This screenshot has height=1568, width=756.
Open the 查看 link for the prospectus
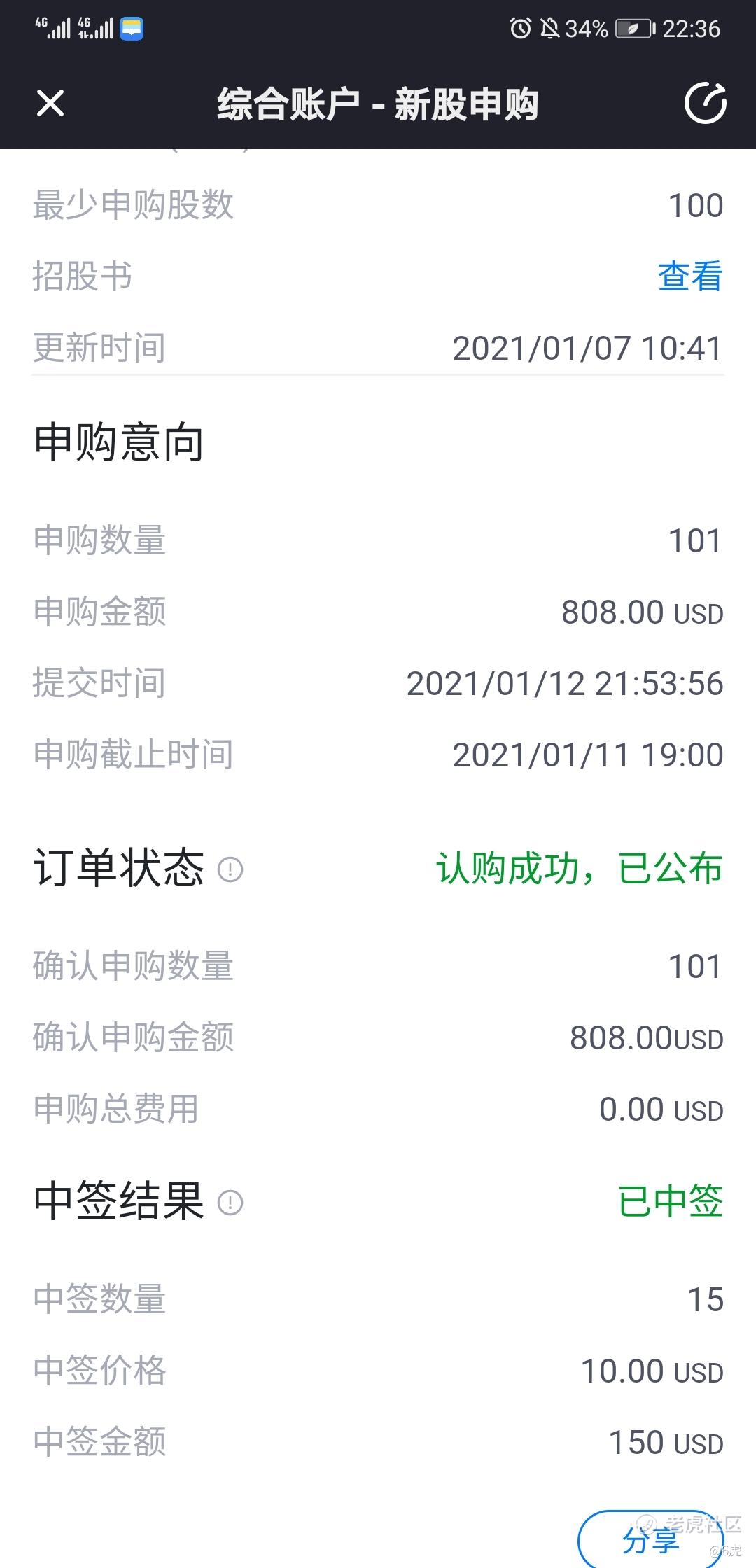pyautogui.click(x=689, y=276)
